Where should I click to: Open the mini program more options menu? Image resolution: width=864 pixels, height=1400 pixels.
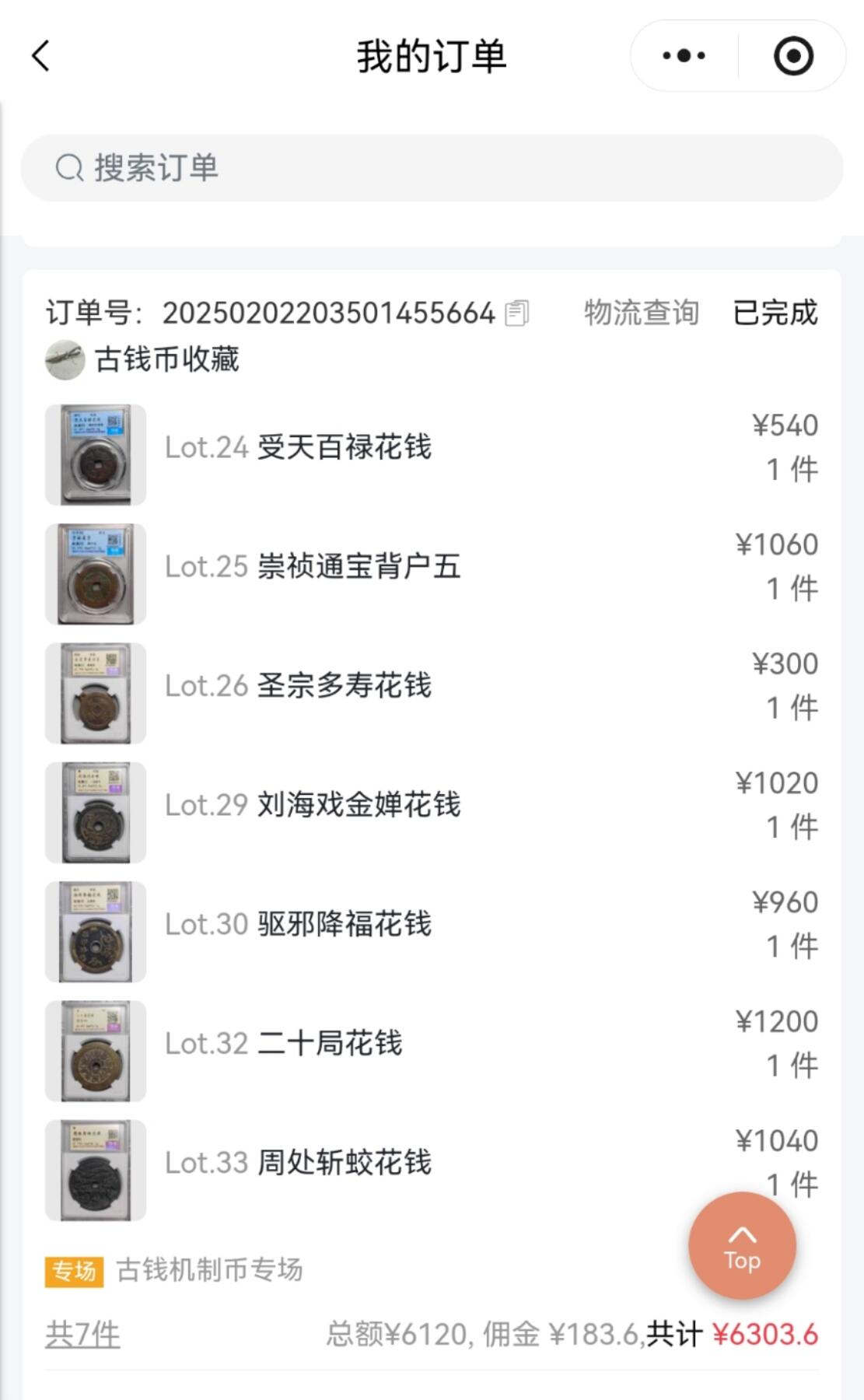coord(684,56)
